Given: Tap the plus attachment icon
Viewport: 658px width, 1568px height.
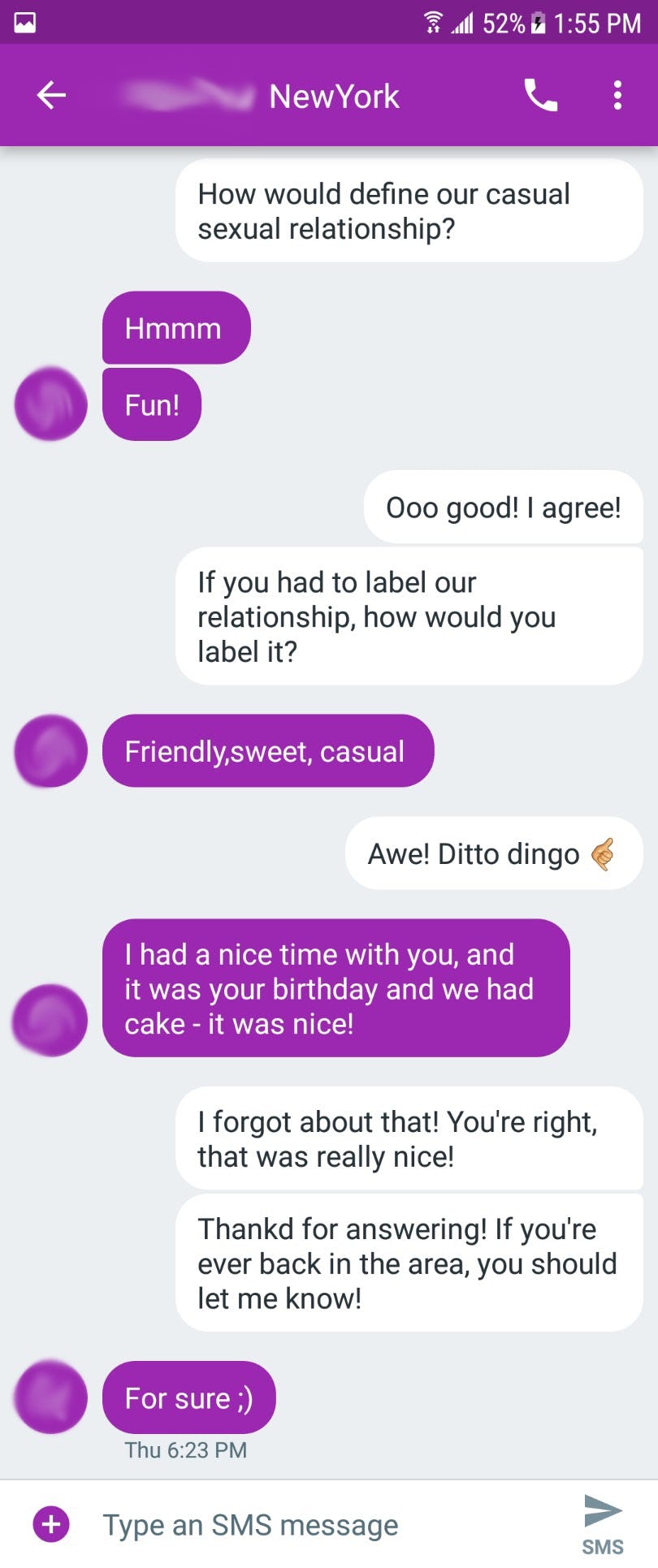Looking at the screenshot, I should click(x=51, y=1524).
